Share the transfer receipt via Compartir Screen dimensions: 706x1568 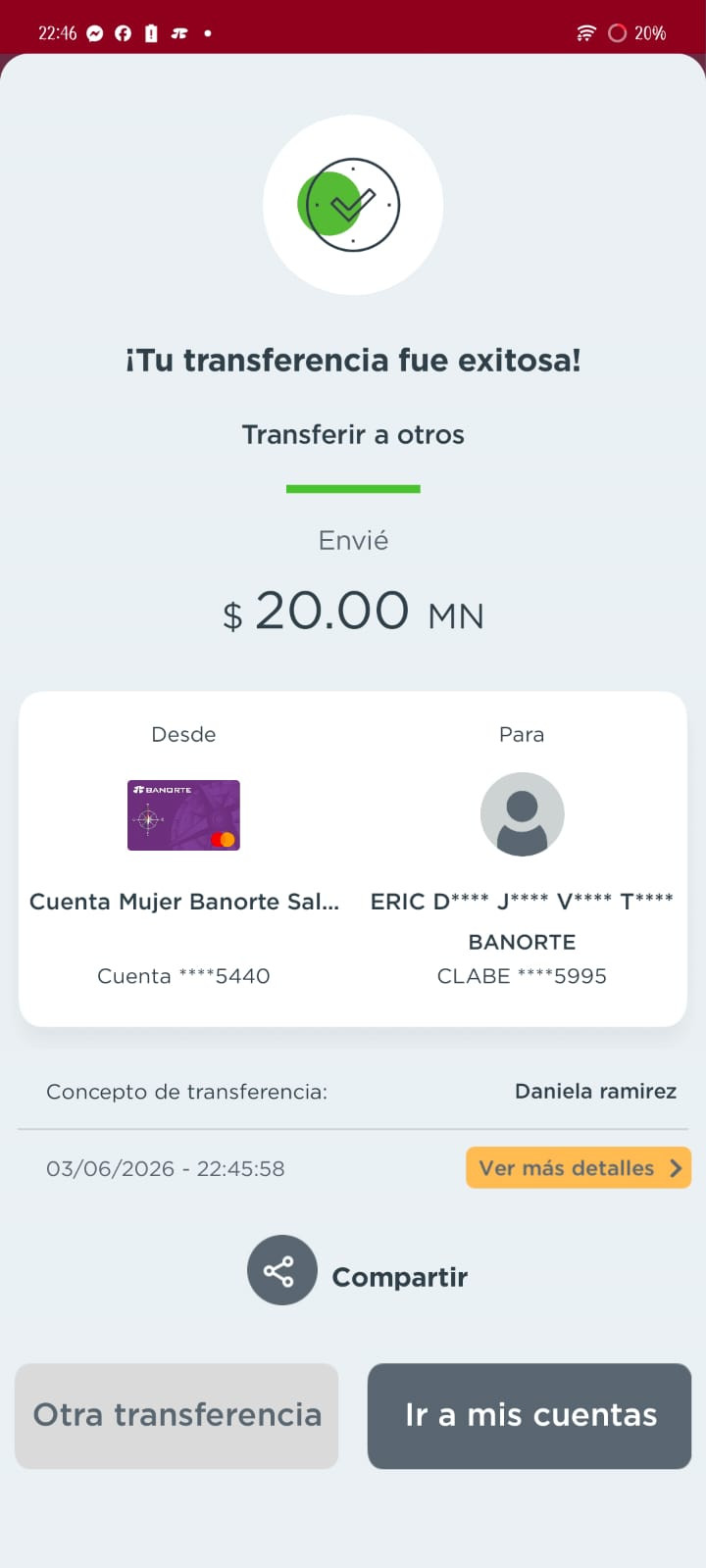(358, 1270)
